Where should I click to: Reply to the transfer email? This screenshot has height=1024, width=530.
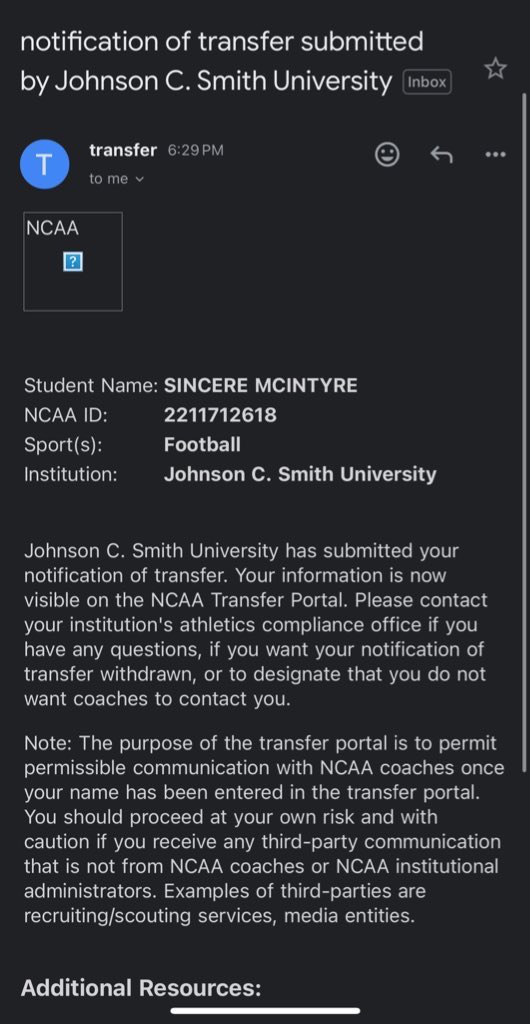tap(442, 155)
